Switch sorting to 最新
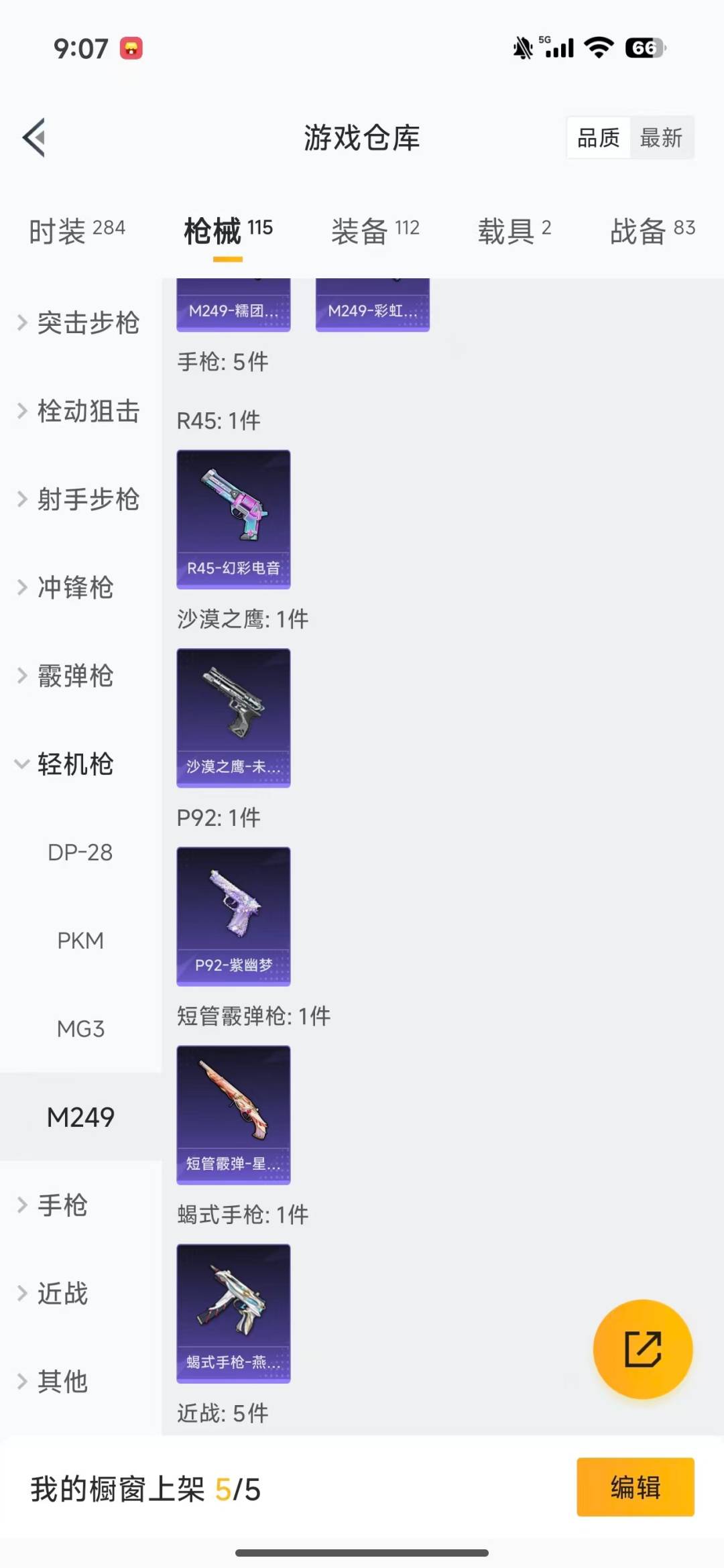The width and height of the screenshot is (724, 1568). pyautogui.click(x=662, y=137)
